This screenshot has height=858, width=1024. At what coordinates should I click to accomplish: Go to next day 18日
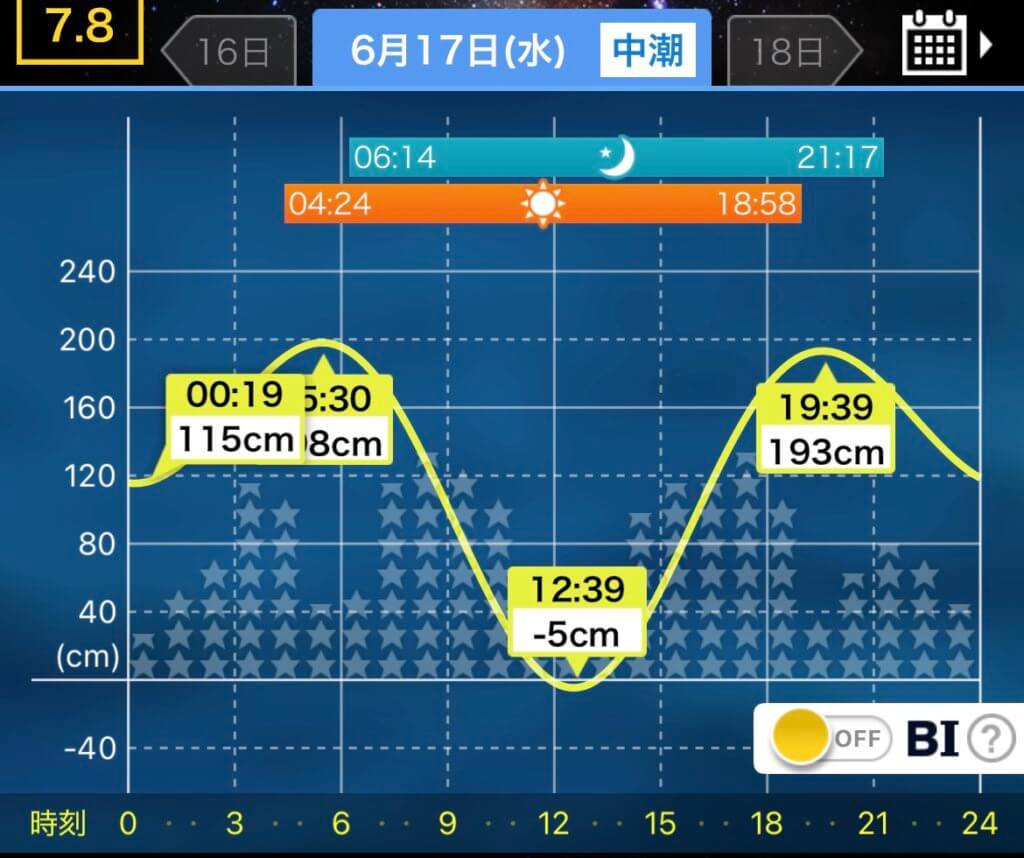792,51
